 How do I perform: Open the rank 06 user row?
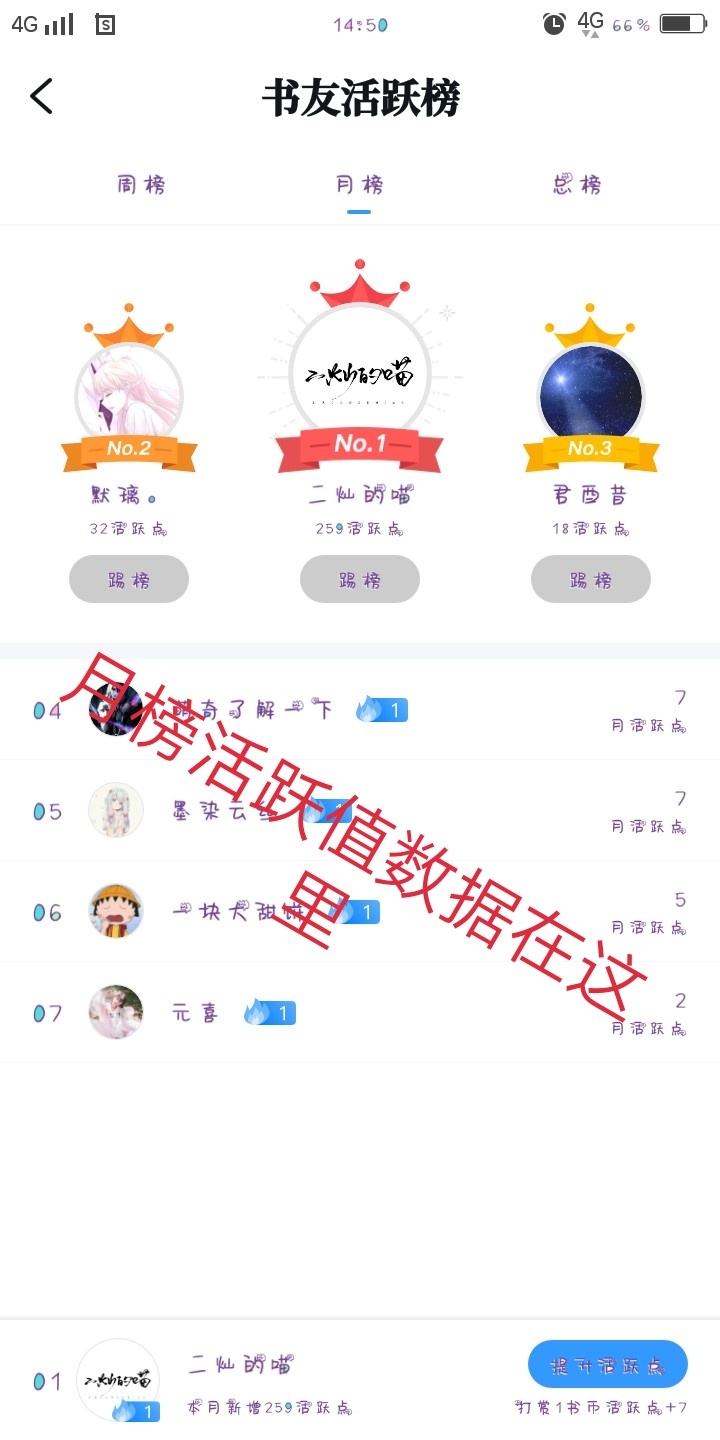(360, 912)
